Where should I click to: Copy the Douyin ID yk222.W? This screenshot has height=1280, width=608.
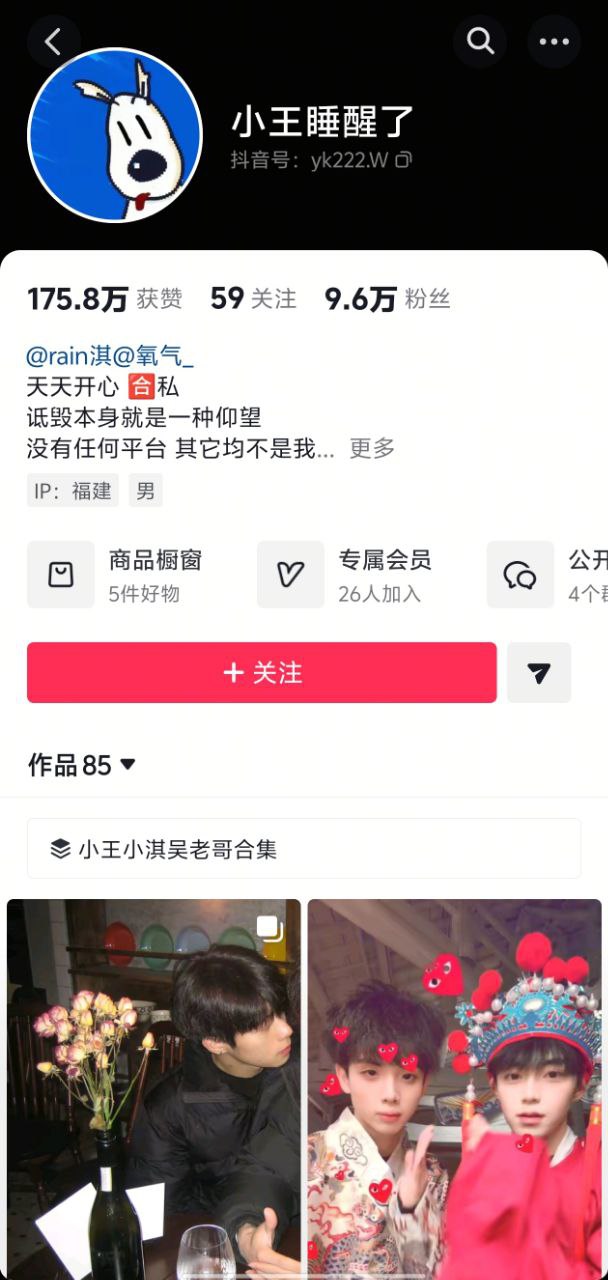click(x=404, y=160)
